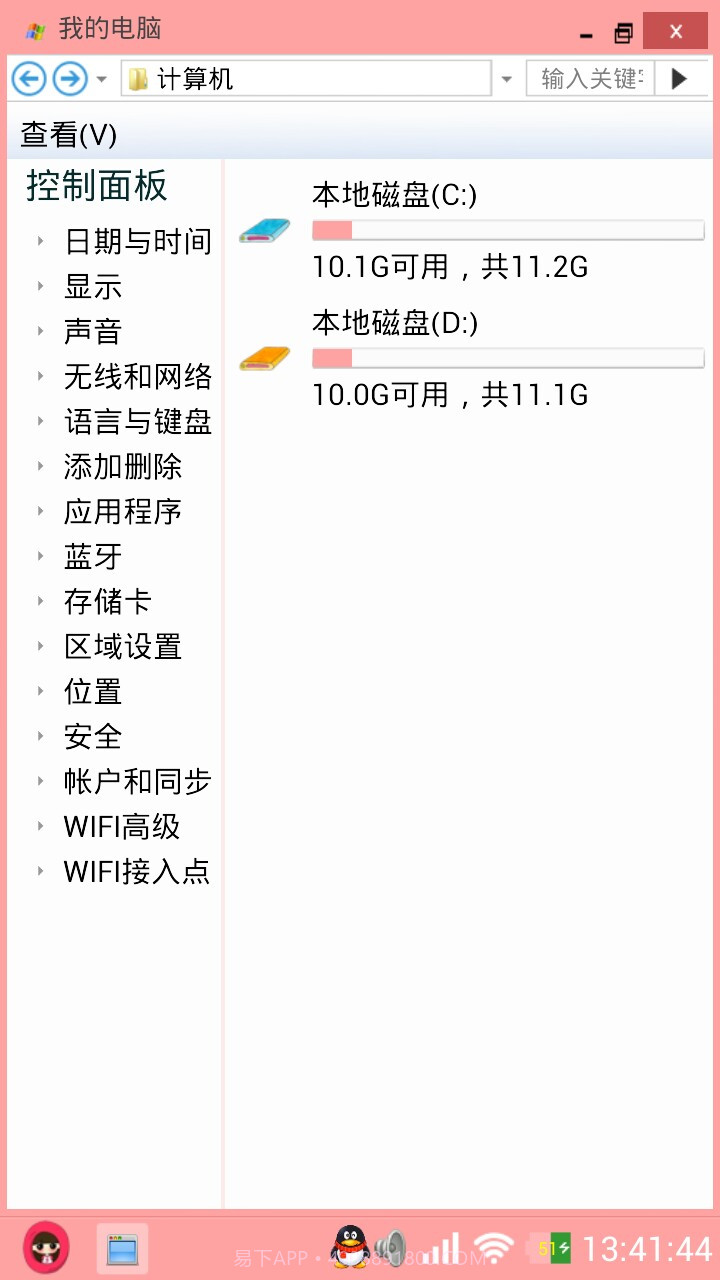720x1280 pixels.
Task: Click the battery indicator in taskbar
Action: pyautogui.click(x=548, y=1248)
